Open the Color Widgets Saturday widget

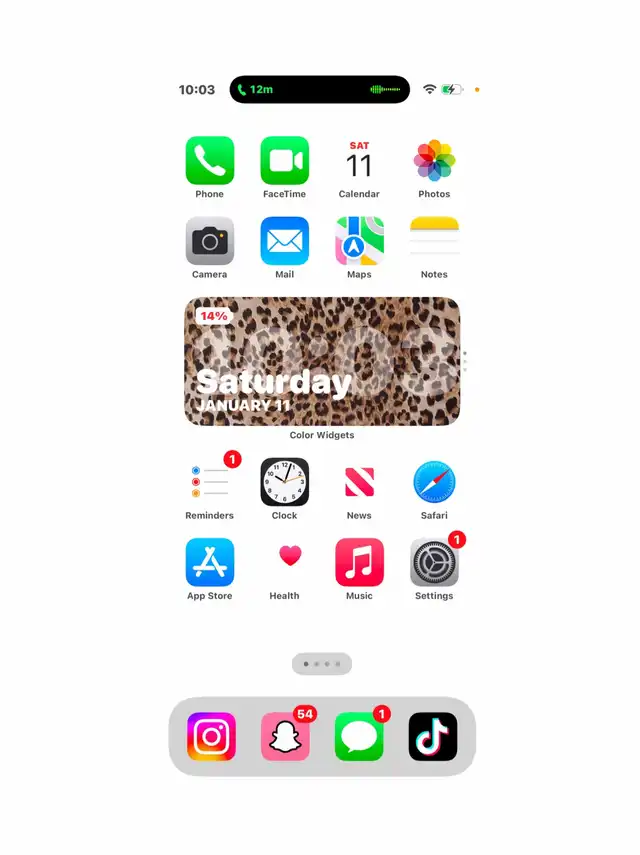pos(322,362)
